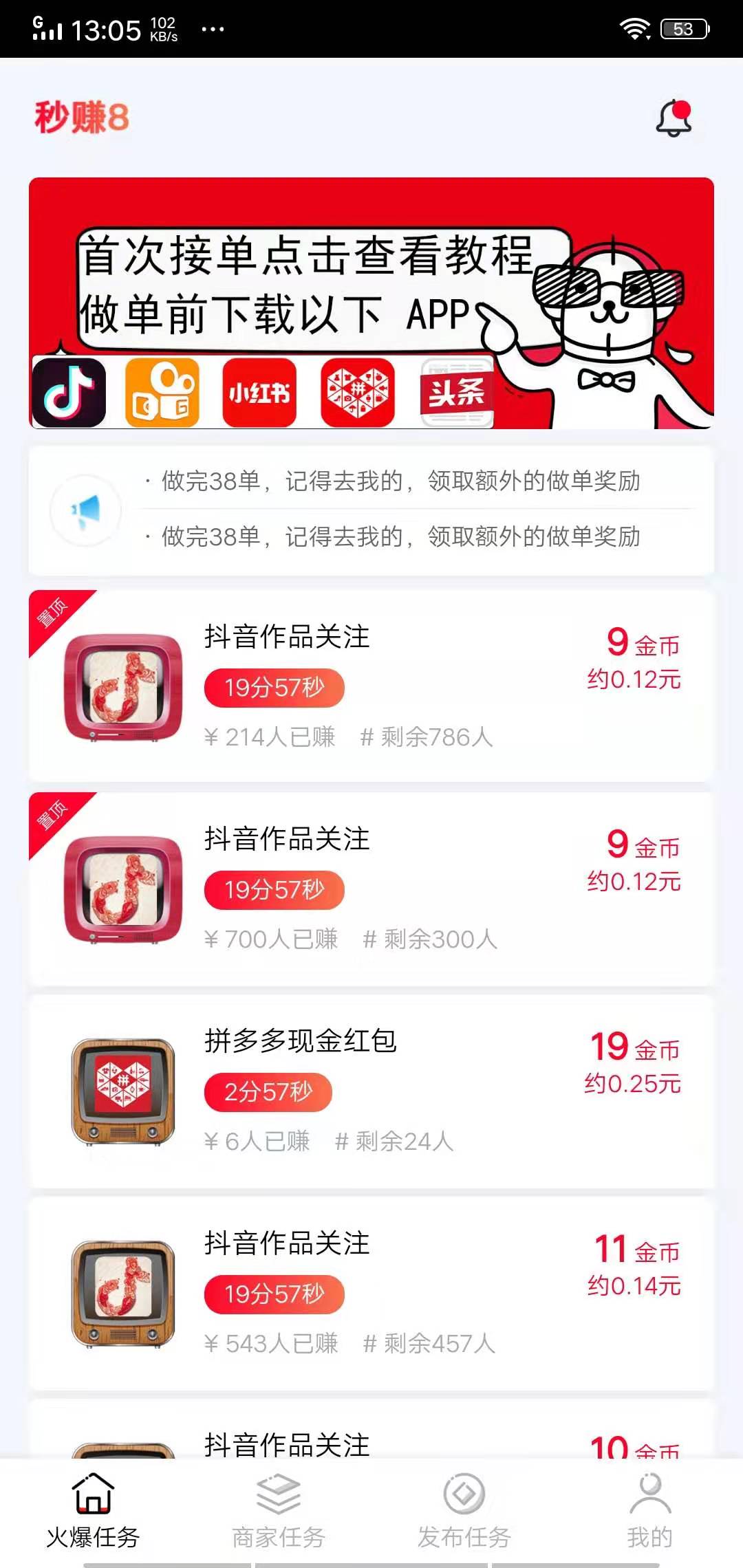743x1568 pixels.
Task: Open the notification bell
Action: point(672,118)
